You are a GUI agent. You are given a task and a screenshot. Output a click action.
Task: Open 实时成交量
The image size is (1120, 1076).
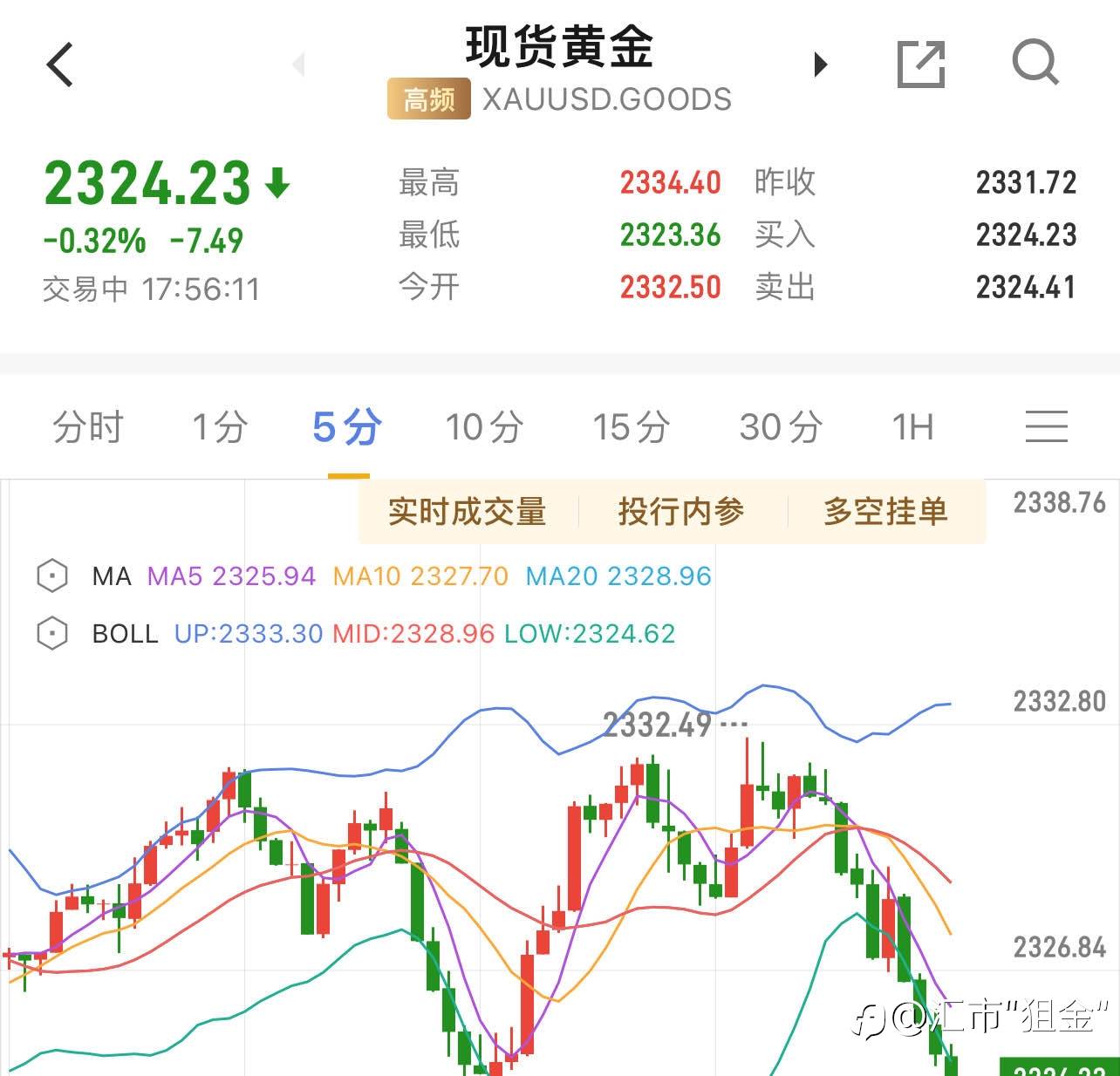468,511
